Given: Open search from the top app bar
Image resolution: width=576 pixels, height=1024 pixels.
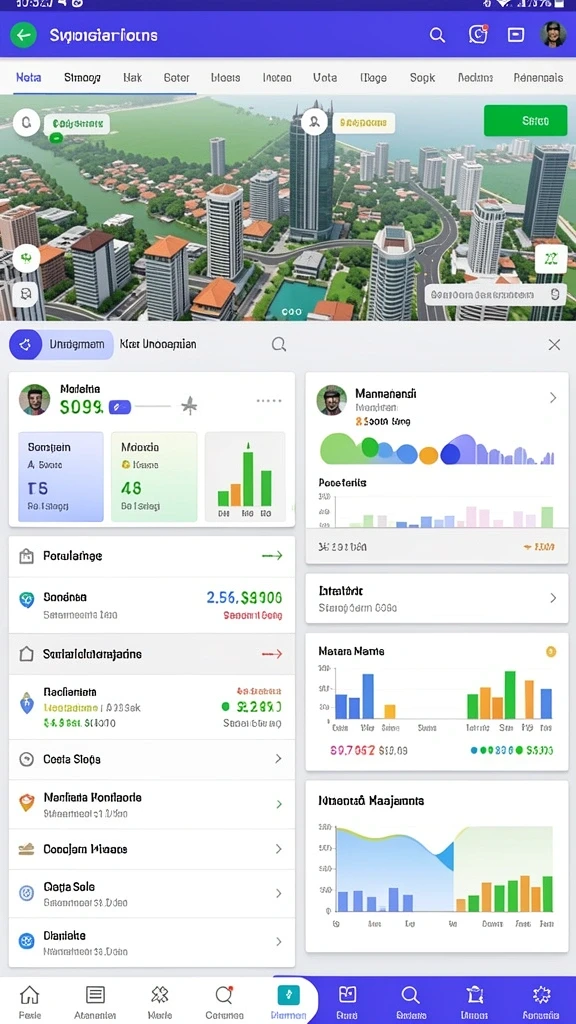Looking at the screenshot, I should click(437, 35).
